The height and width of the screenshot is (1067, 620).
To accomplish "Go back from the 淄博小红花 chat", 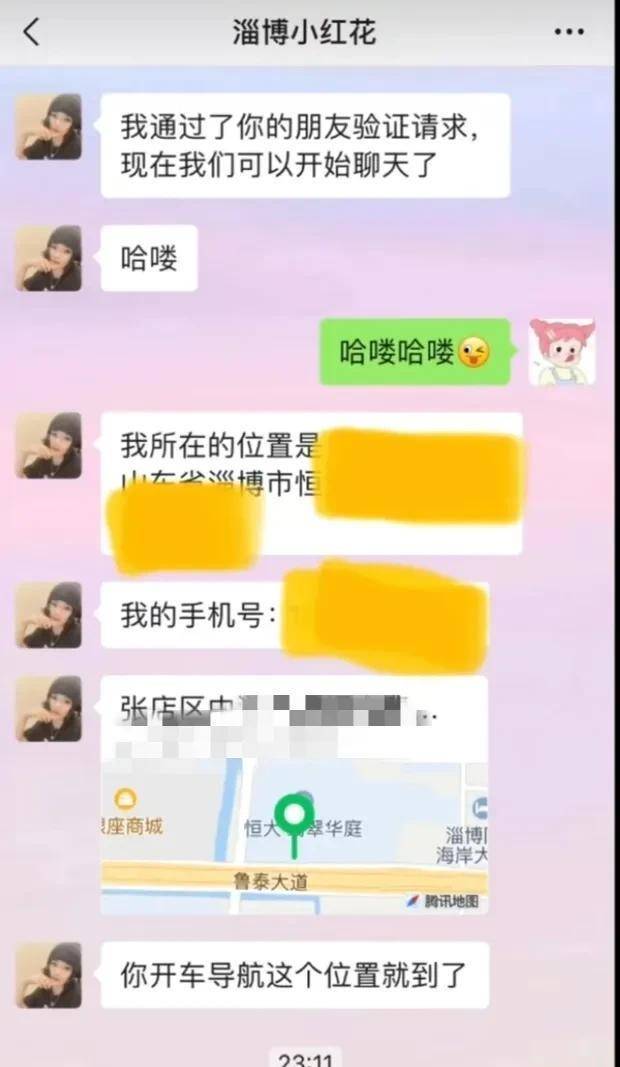I will [x=32, y=32].
